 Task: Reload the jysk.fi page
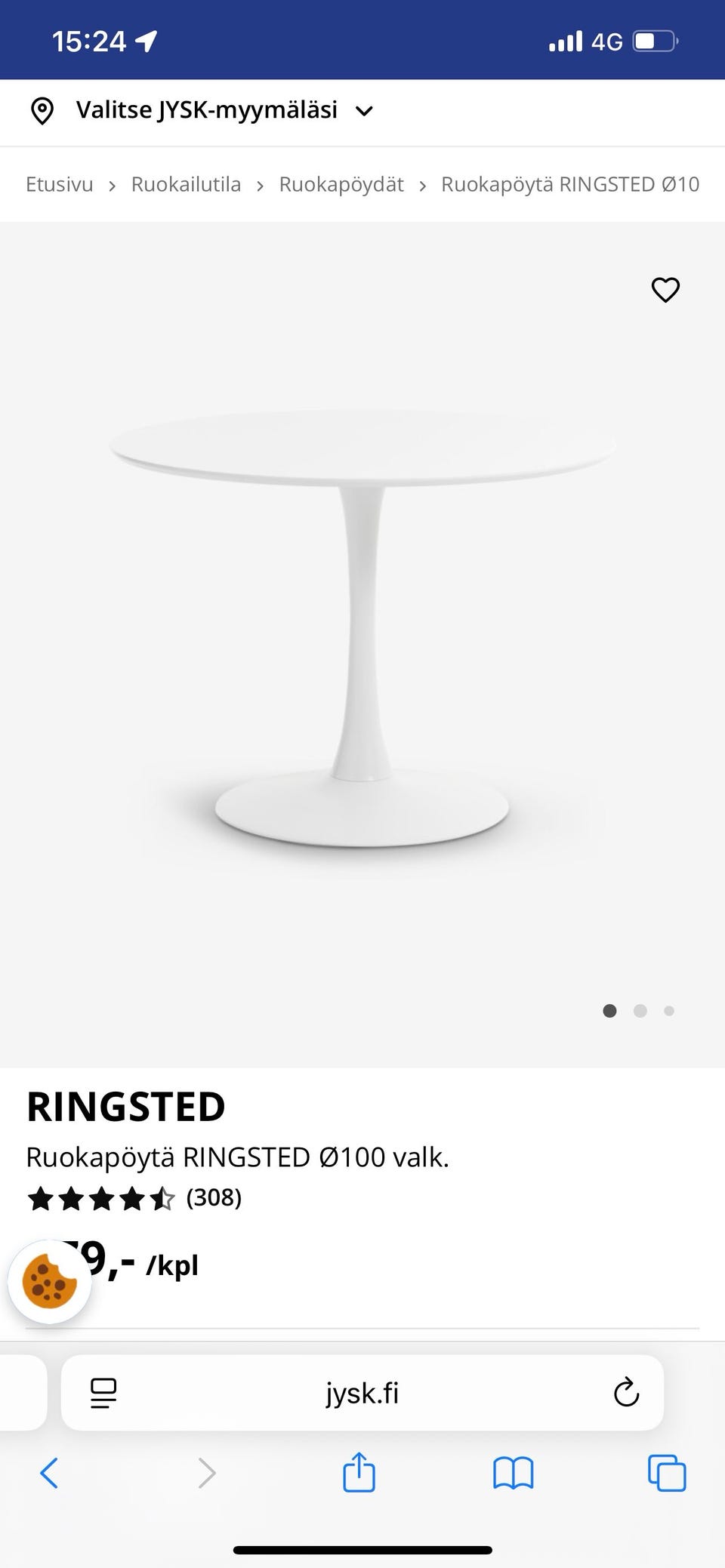[x=626, y=1393]
